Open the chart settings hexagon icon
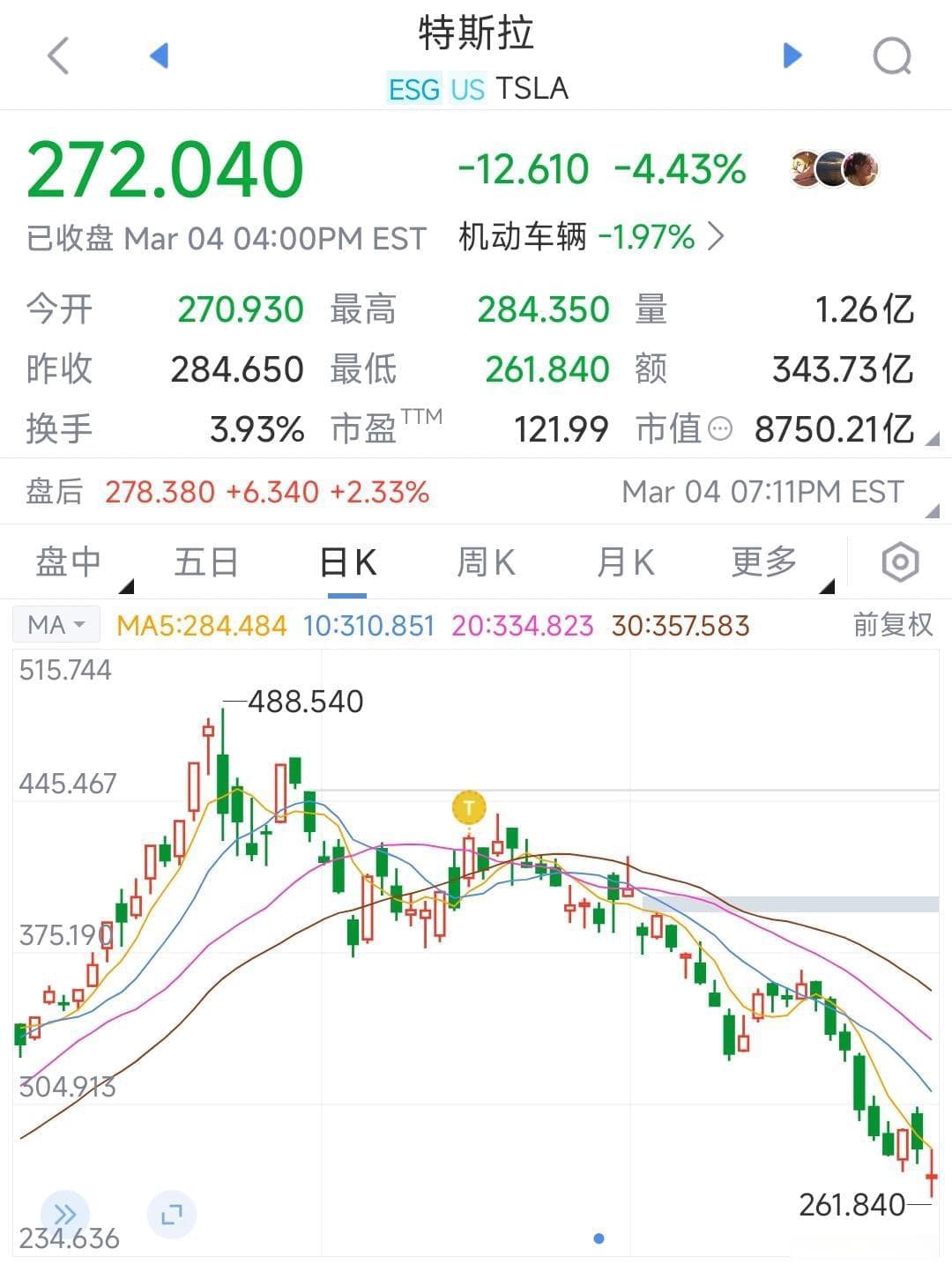The width and height of the screenshot is (952, 1264). point(900,562)
